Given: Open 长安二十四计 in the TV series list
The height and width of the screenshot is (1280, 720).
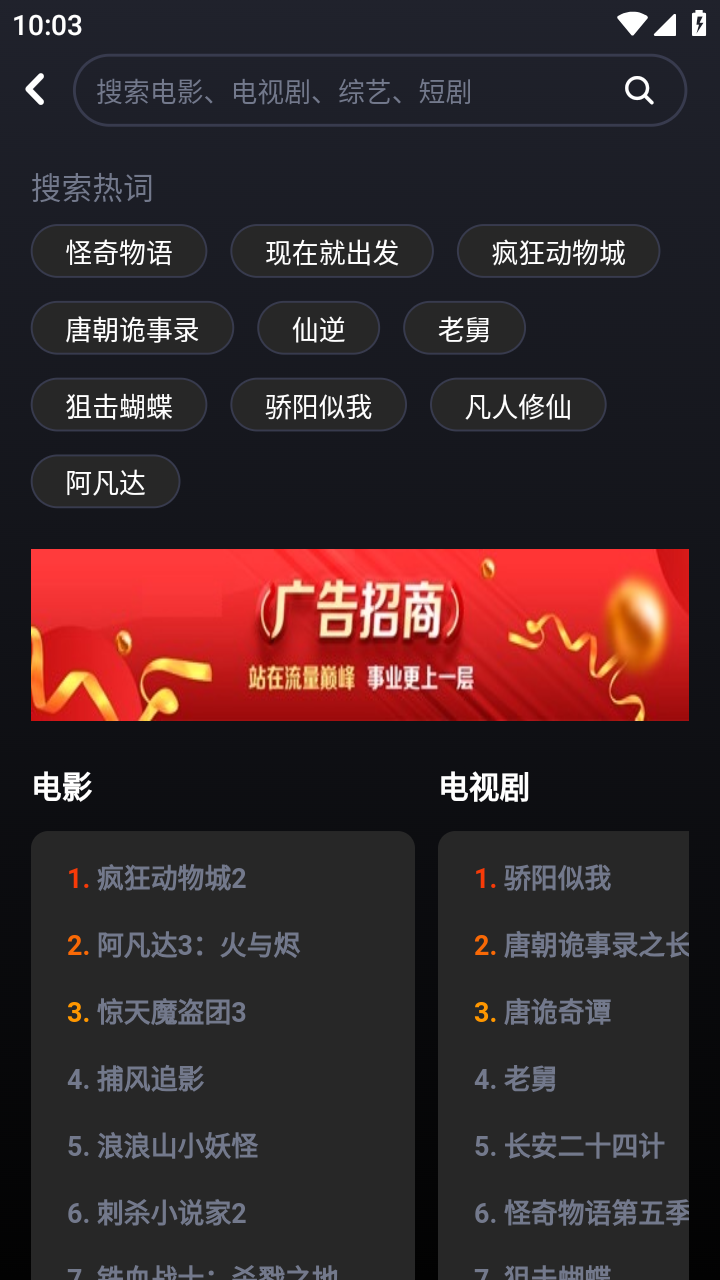Looking at the screenshot, I should click(582, 1146).
